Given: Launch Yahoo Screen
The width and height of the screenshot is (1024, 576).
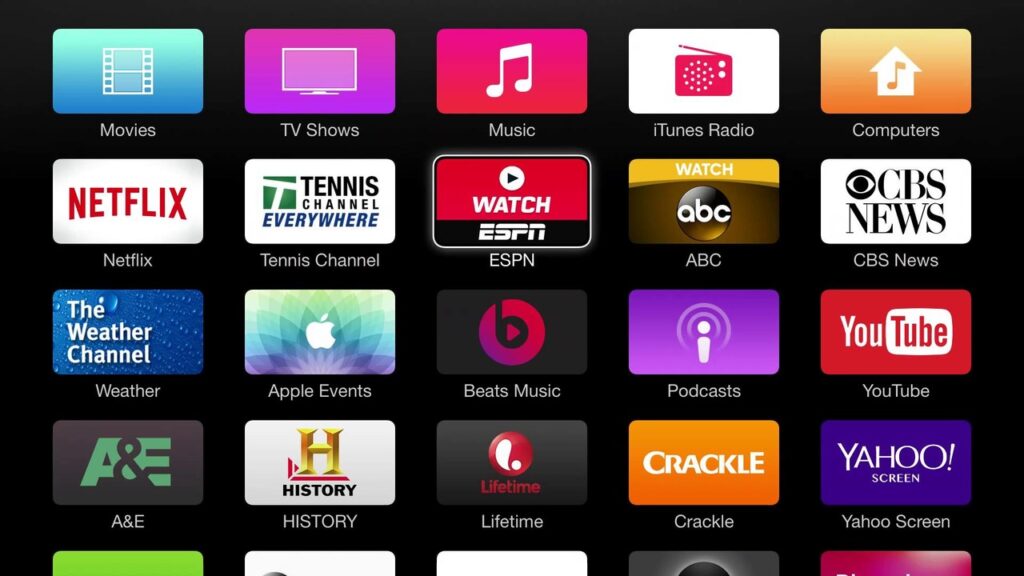Looking at the screenshot, I should tap(896, 462).
